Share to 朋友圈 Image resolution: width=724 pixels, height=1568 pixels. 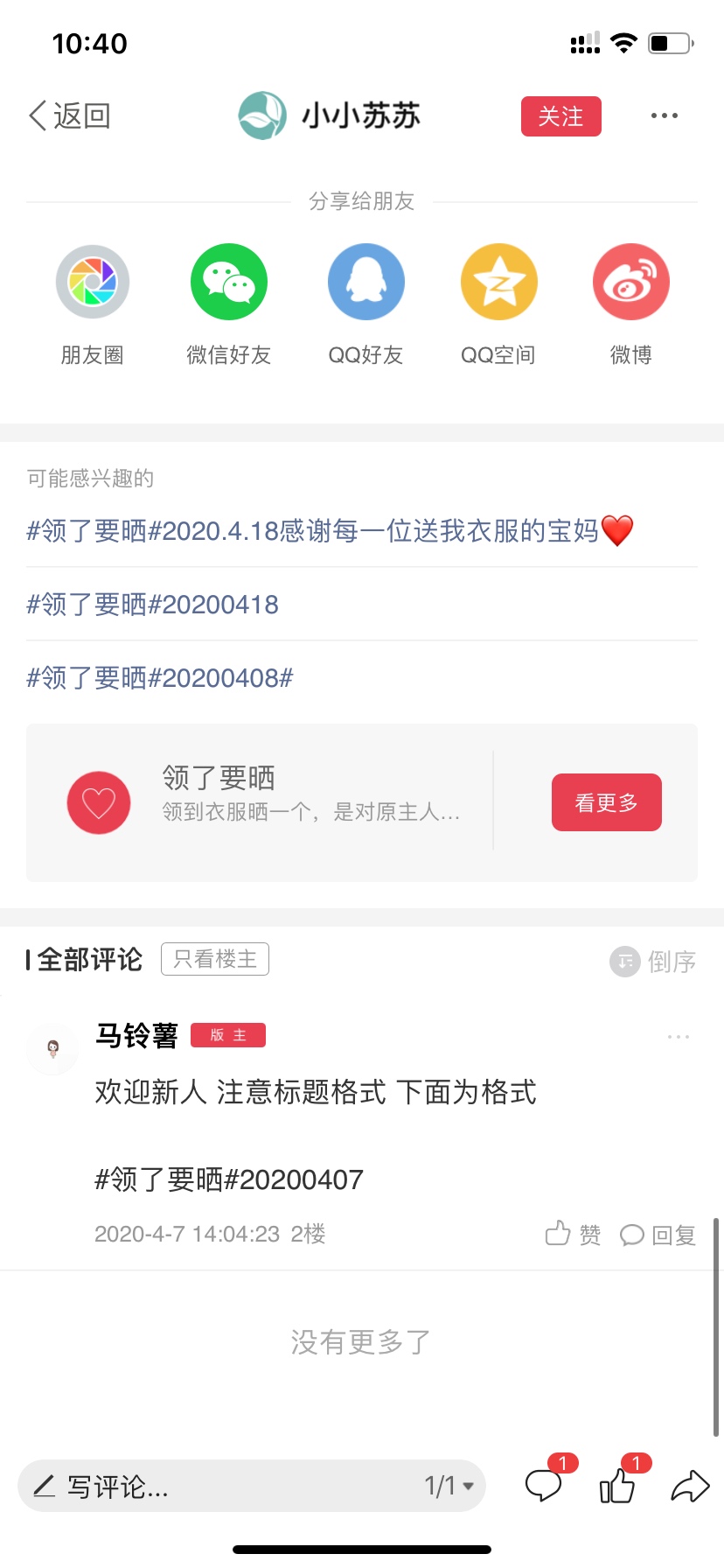pyautogui.click(x=93, y=305)
